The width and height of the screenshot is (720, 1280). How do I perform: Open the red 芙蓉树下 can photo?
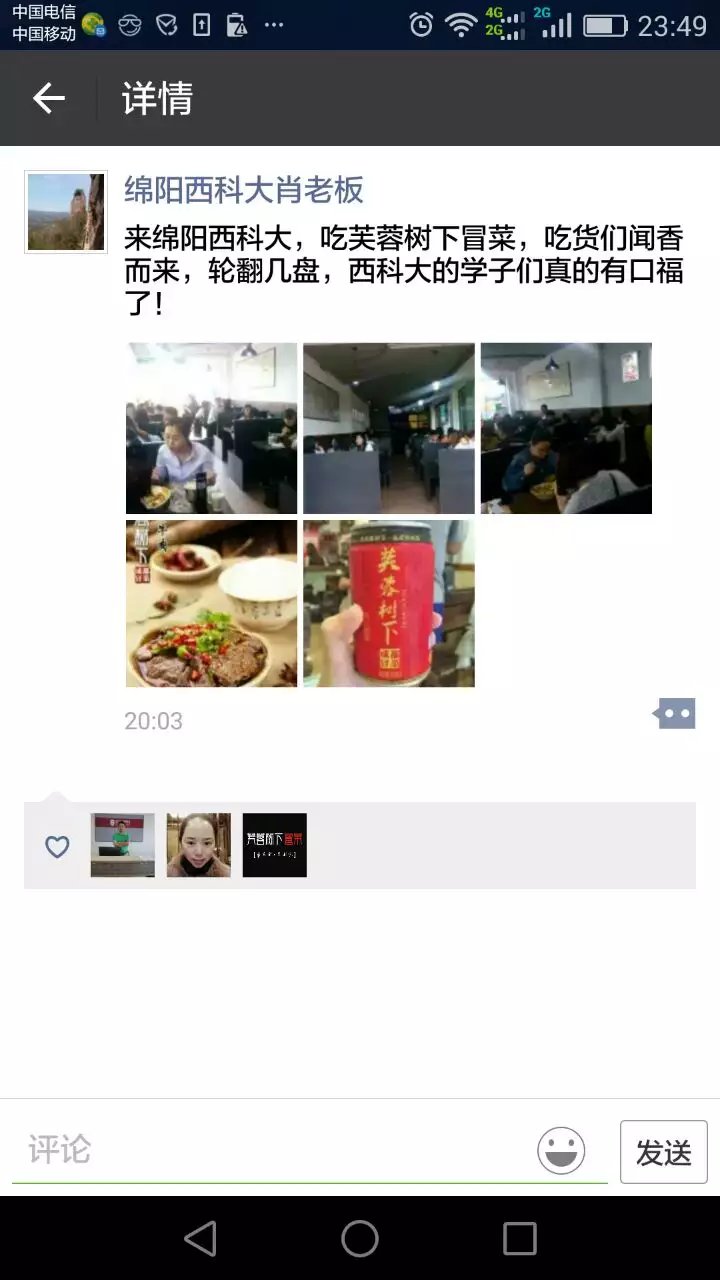389,603
